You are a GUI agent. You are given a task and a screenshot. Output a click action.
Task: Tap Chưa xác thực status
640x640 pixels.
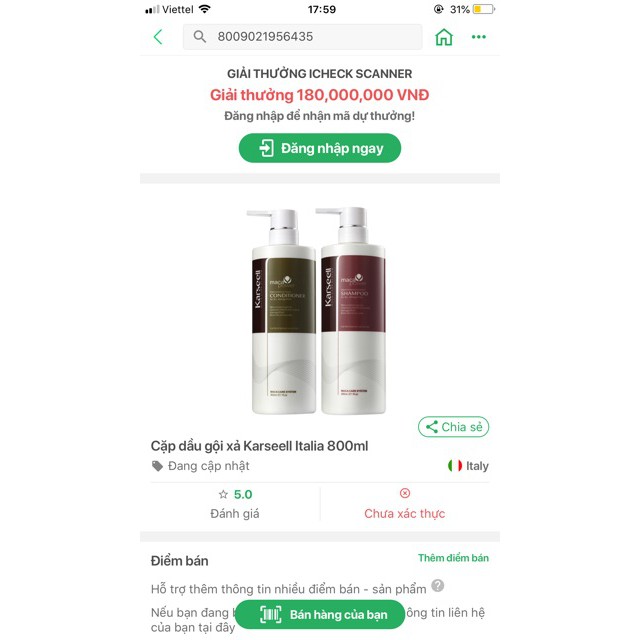coord(404,503)
